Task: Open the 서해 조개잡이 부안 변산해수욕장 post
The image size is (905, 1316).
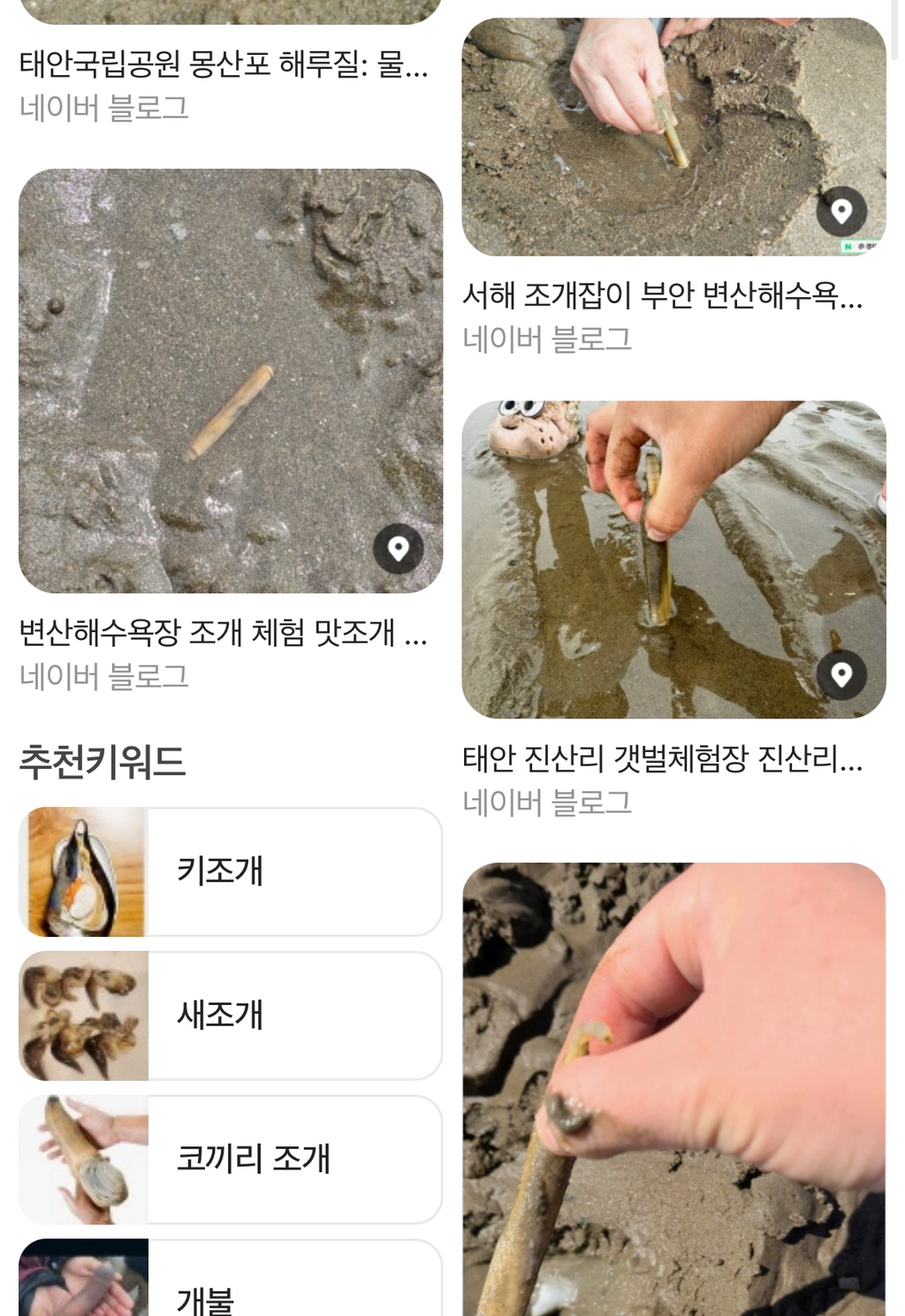Action: point(661,295)
